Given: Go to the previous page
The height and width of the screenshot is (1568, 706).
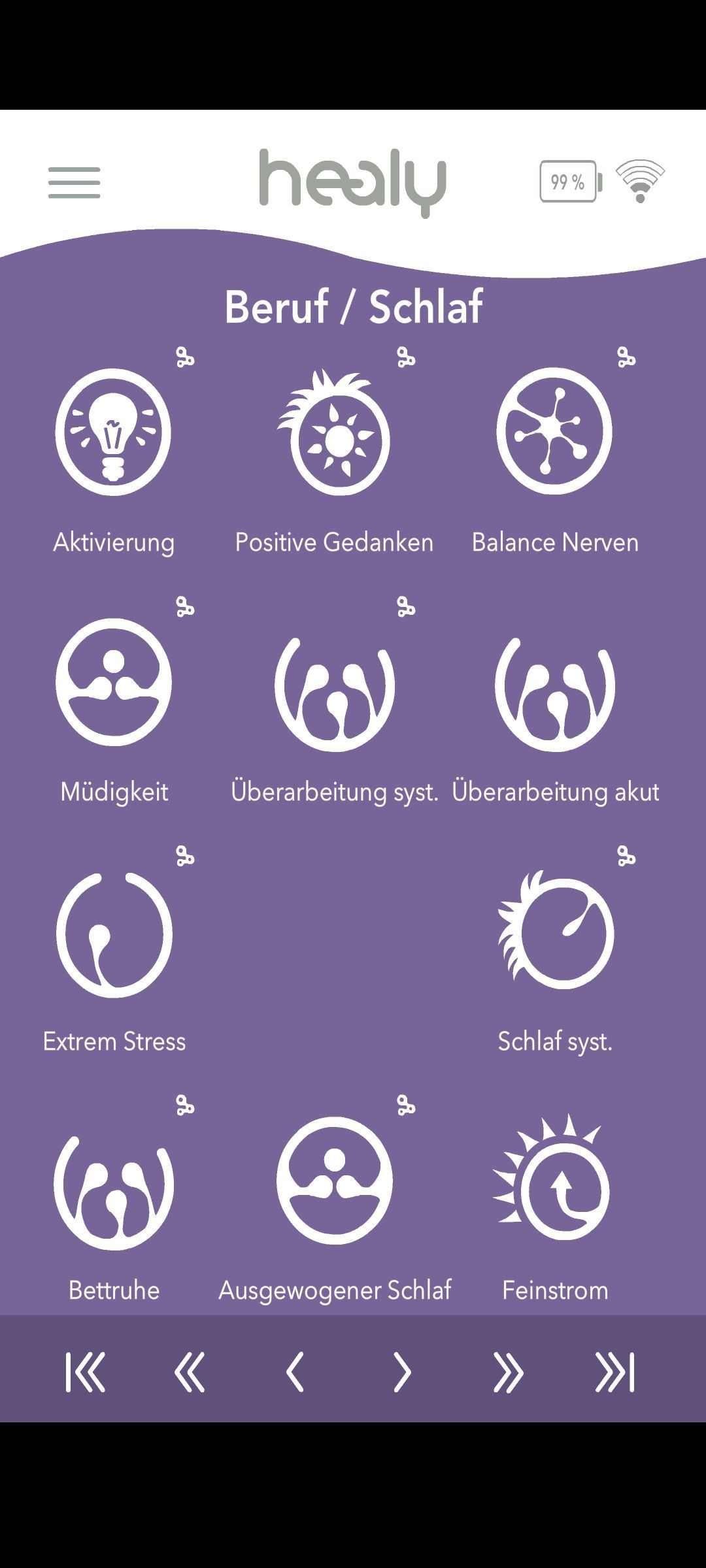Looking at the screenshot, I should pos(295,1372).
